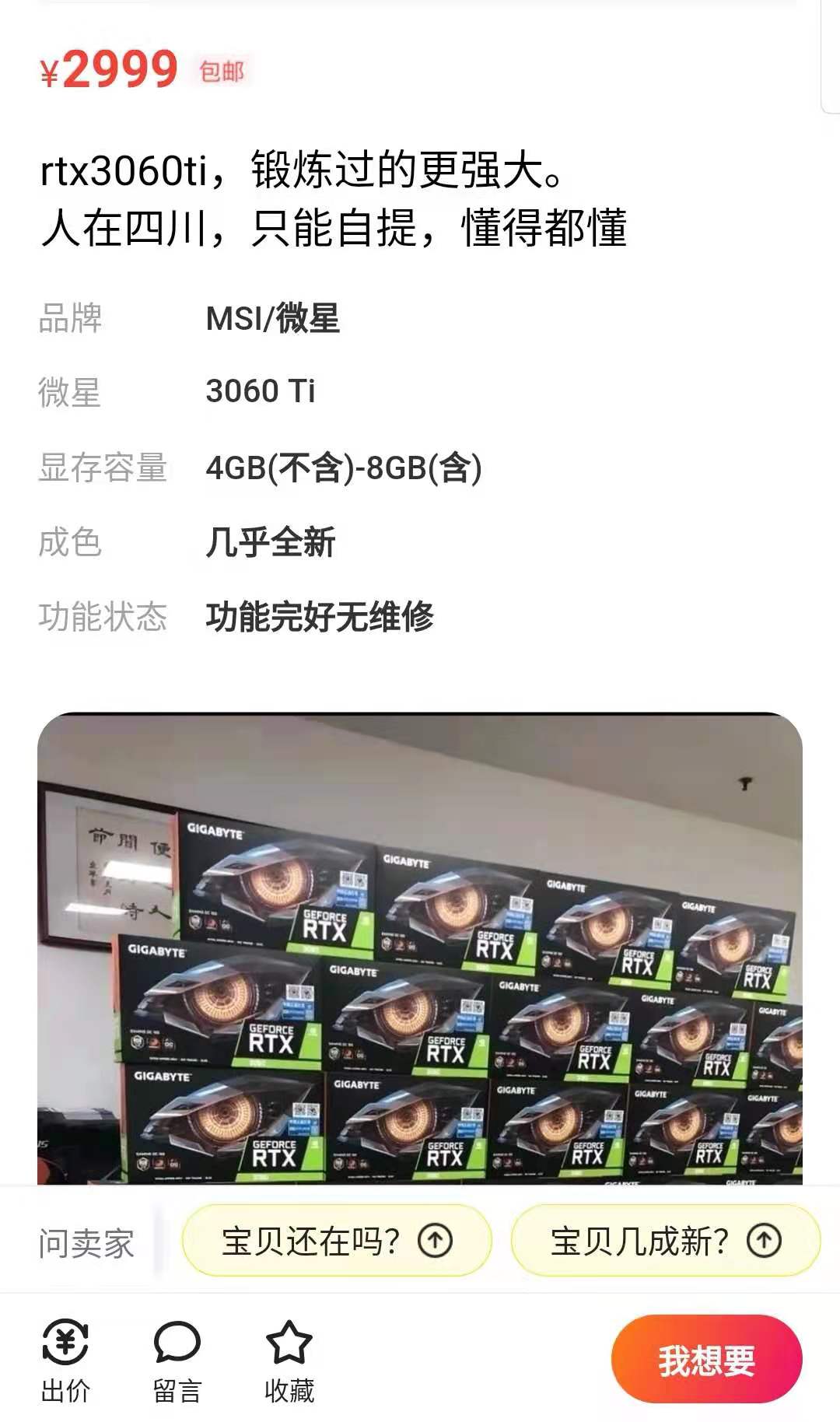Select the MSI/微星 brand value
This screenshot has height=1422, width=840.
(x=274, y=317)
